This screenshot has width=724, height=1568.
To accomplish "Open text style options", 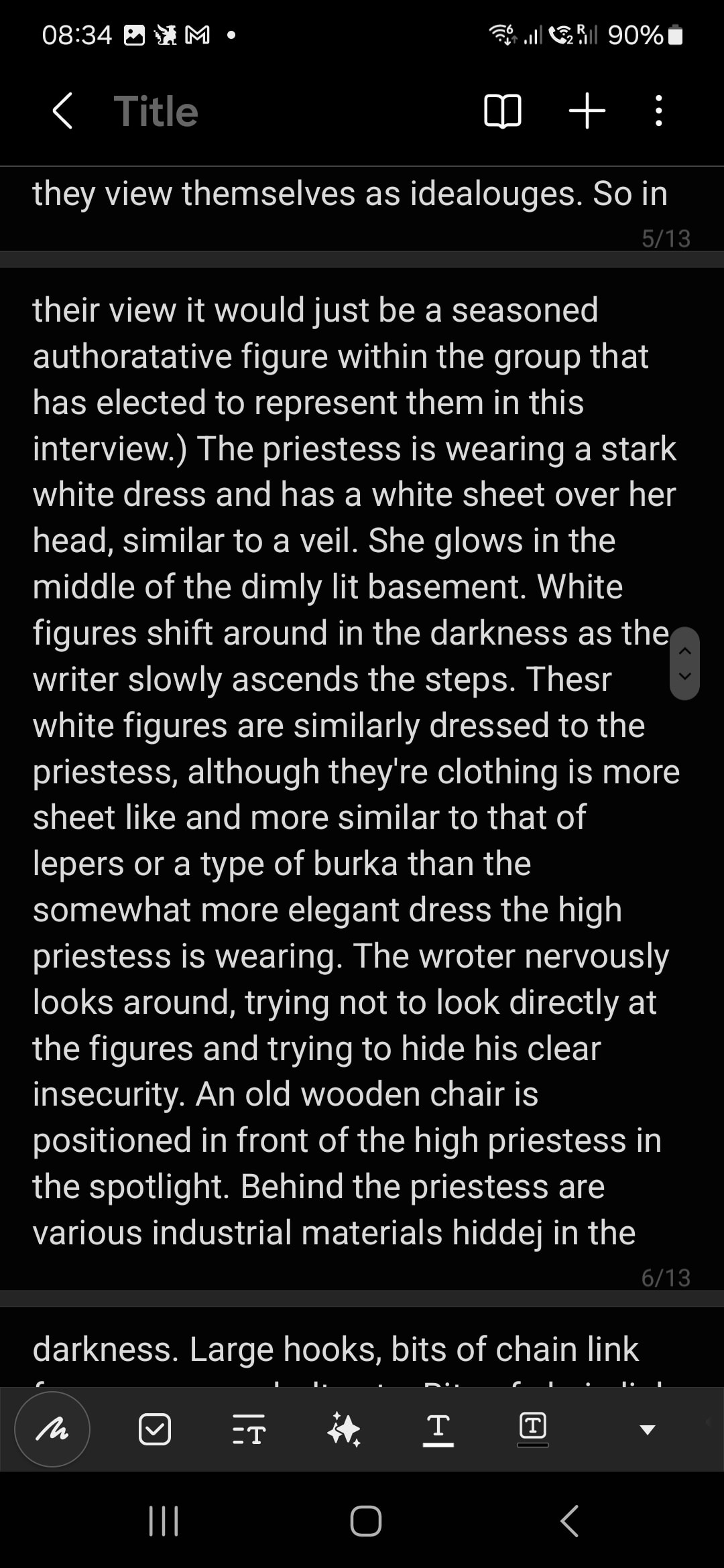I will click(x=249, y=1429).
